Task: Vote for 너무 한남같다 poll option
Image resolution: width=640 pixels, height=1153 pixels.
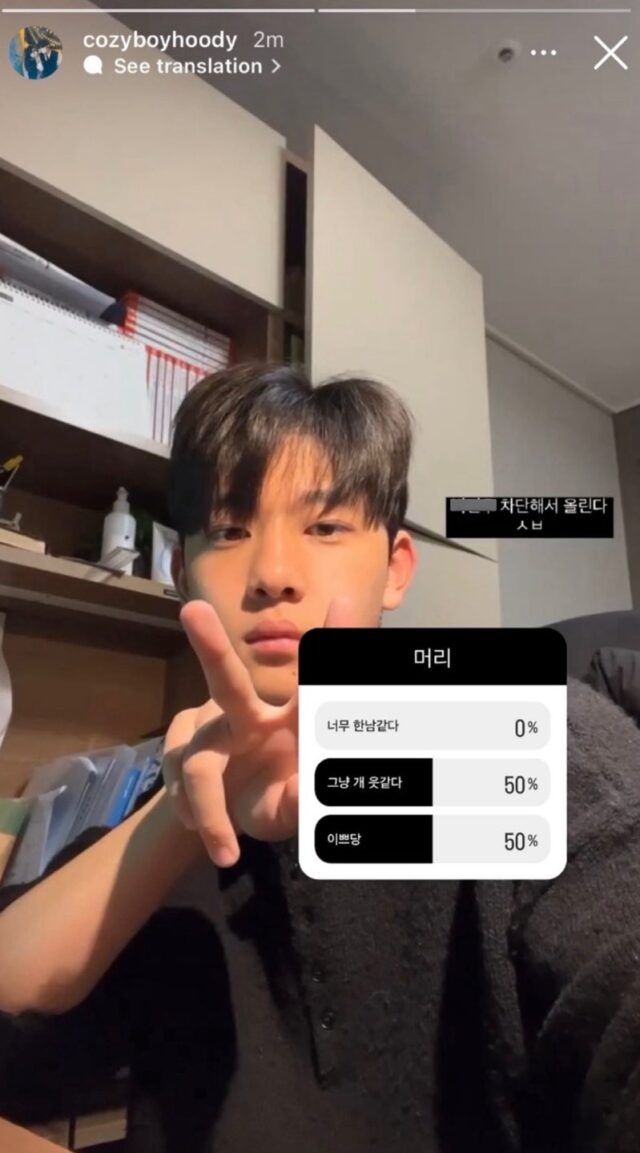Action: pyautogui.click(x=432, y=726)
